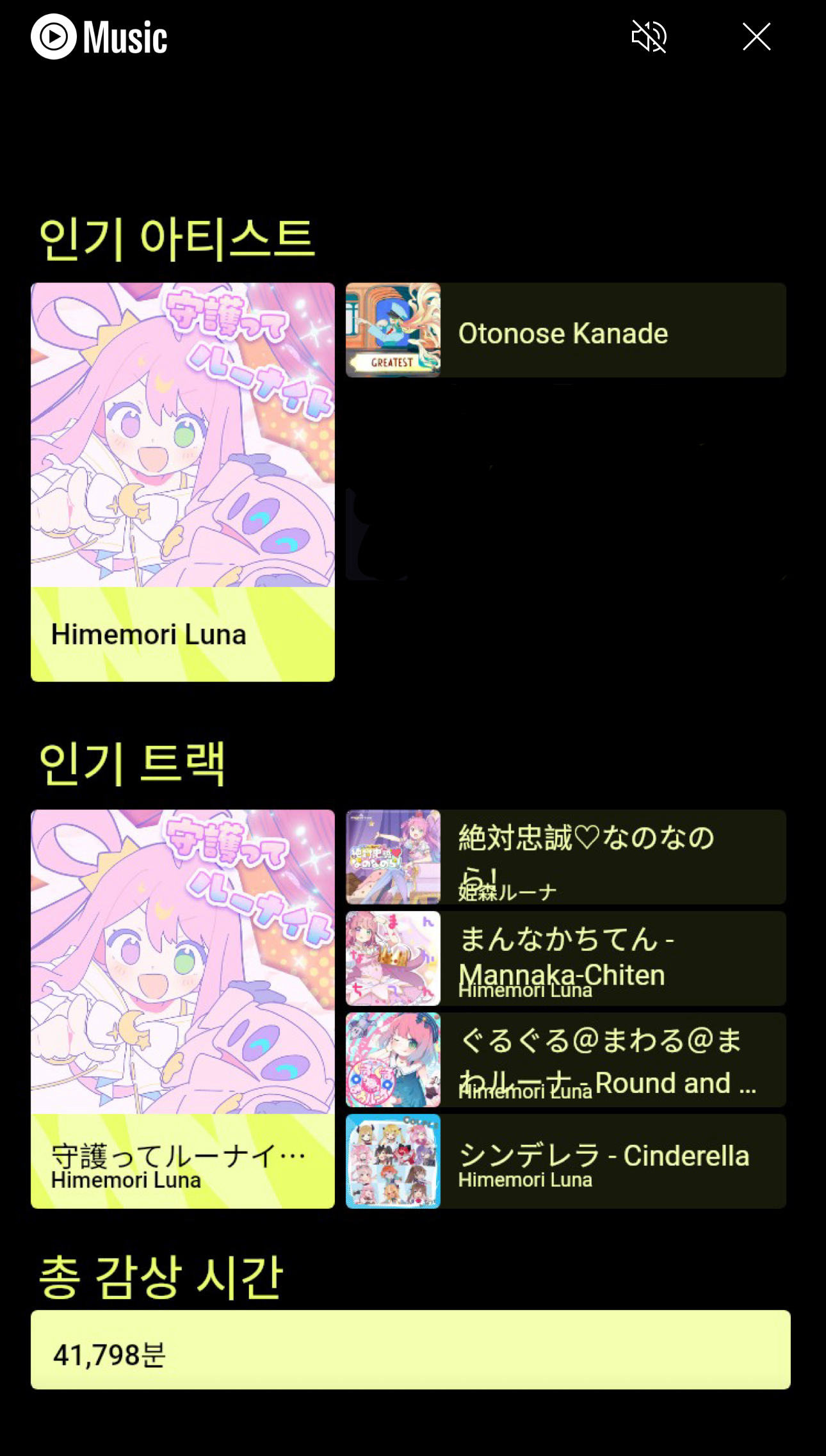Open artist Otonose Kanade
The height and width of the screenshot is (1456, 826).
(x=566, y=330)
